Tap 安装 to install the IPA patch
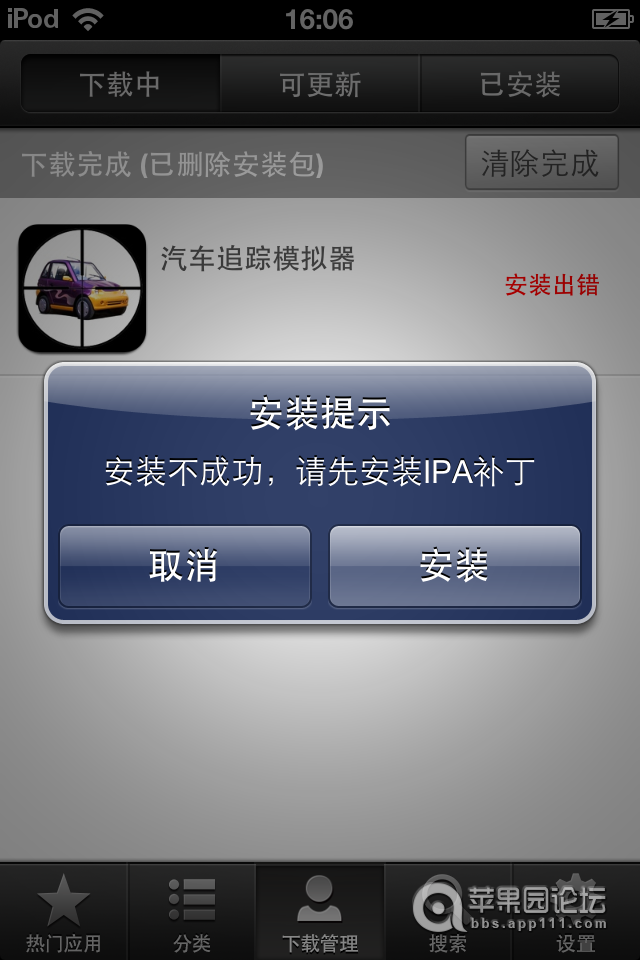Screen dimensions: 640x960 point(454,566)
